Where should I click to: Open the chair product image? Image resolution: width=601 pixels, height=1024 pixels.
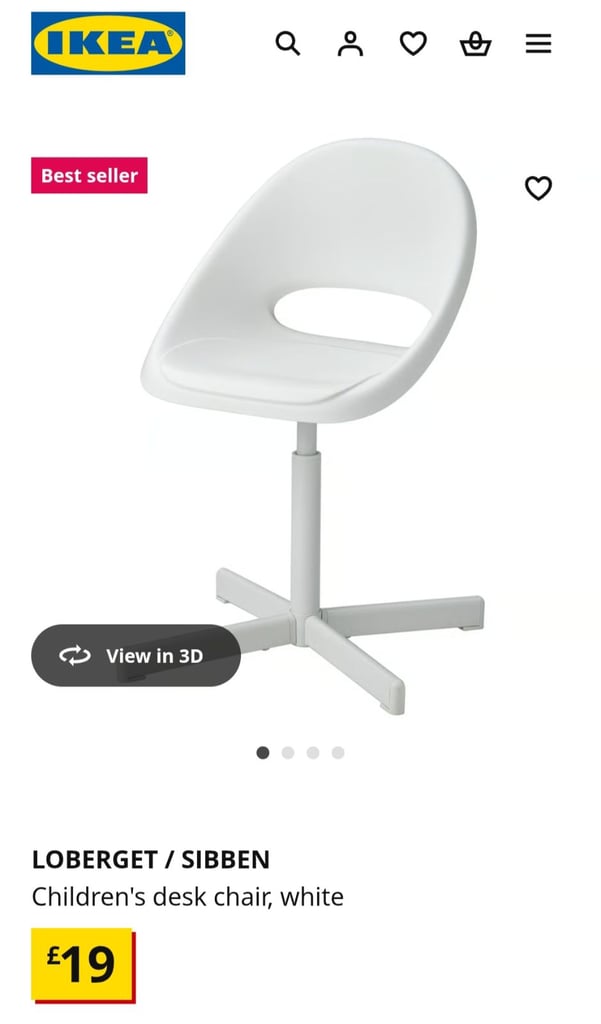coord(314,426)
